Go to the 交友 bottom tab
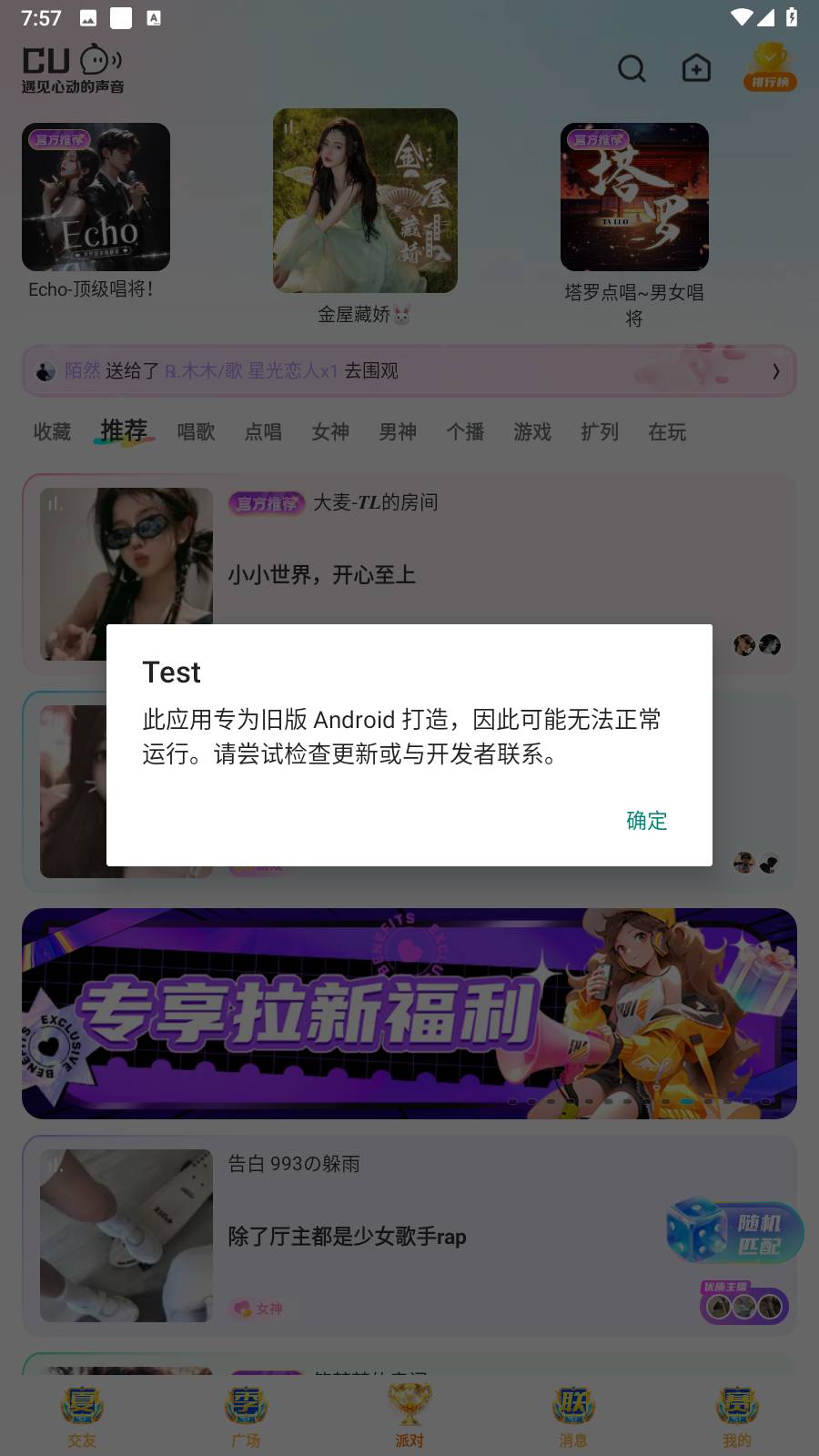The image size is (819, 1456). 82,1415
